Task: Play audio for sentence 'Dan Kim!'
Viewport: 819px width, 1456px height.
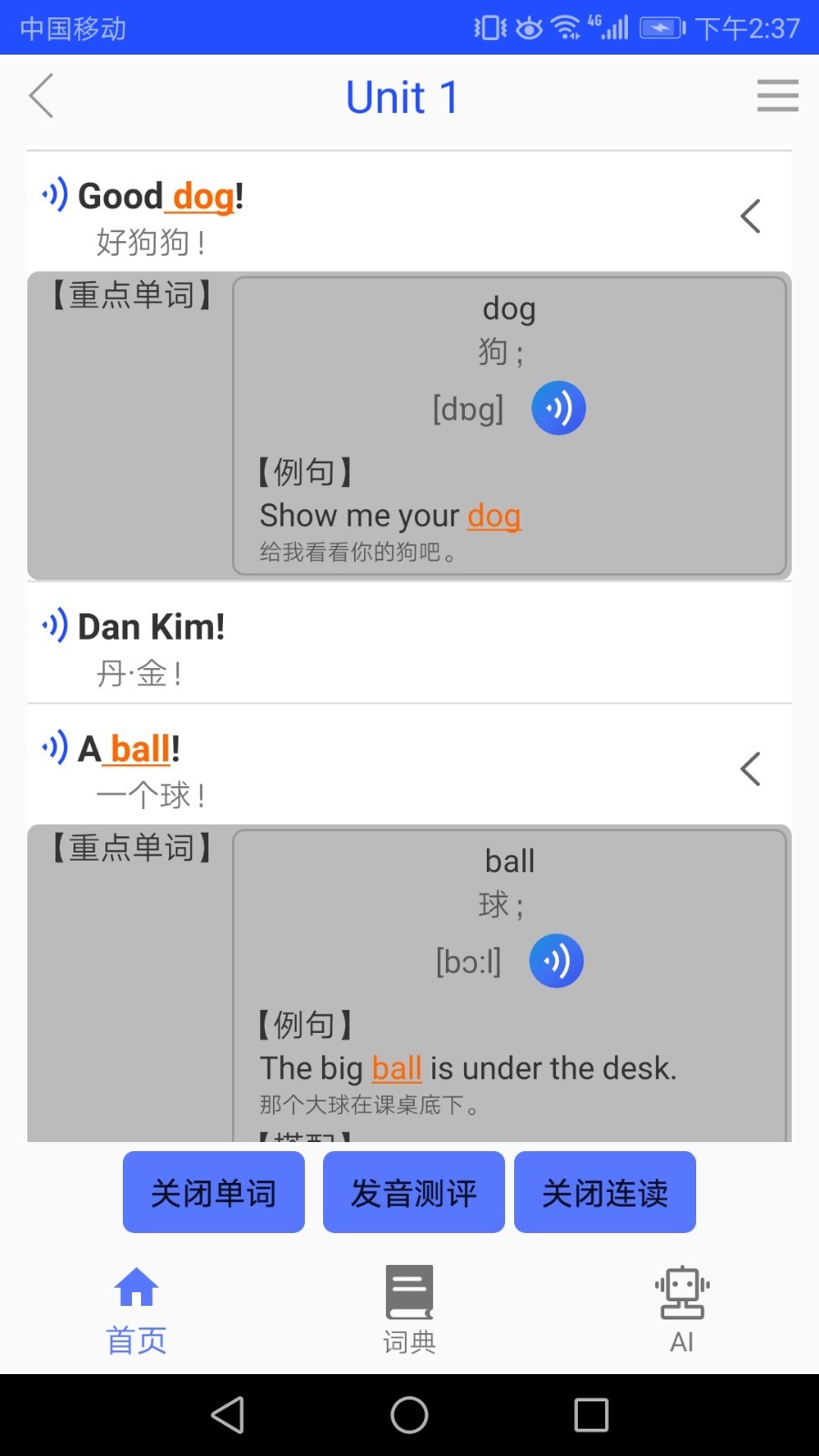Action: pyautogui.click(x=55, y=625)
